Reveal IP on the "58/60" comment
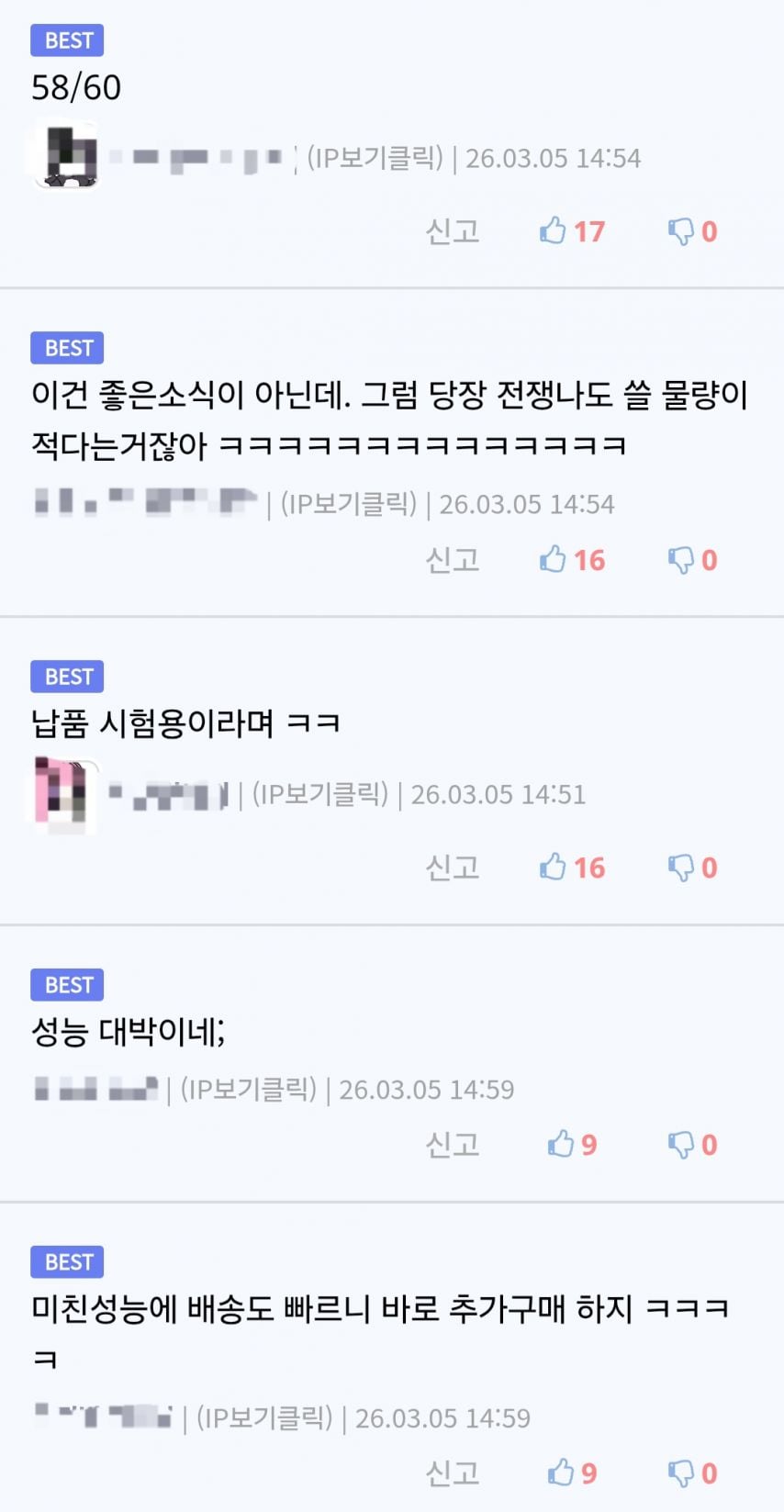Image resolution: width=784 pixels, height=1512 pixels. 375,158
